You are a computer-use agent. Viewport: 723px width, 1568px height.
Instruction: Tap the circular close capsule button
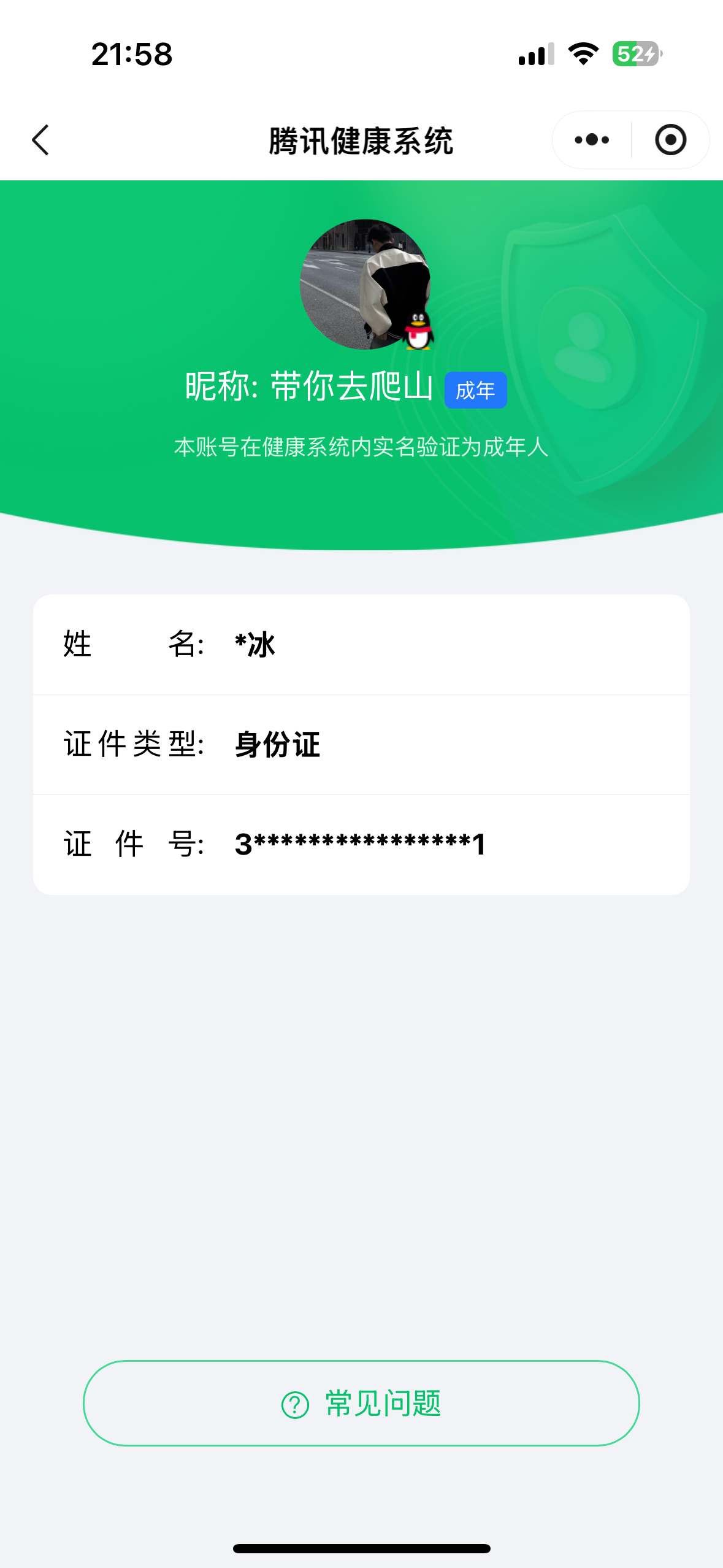(x=670, y=140)
